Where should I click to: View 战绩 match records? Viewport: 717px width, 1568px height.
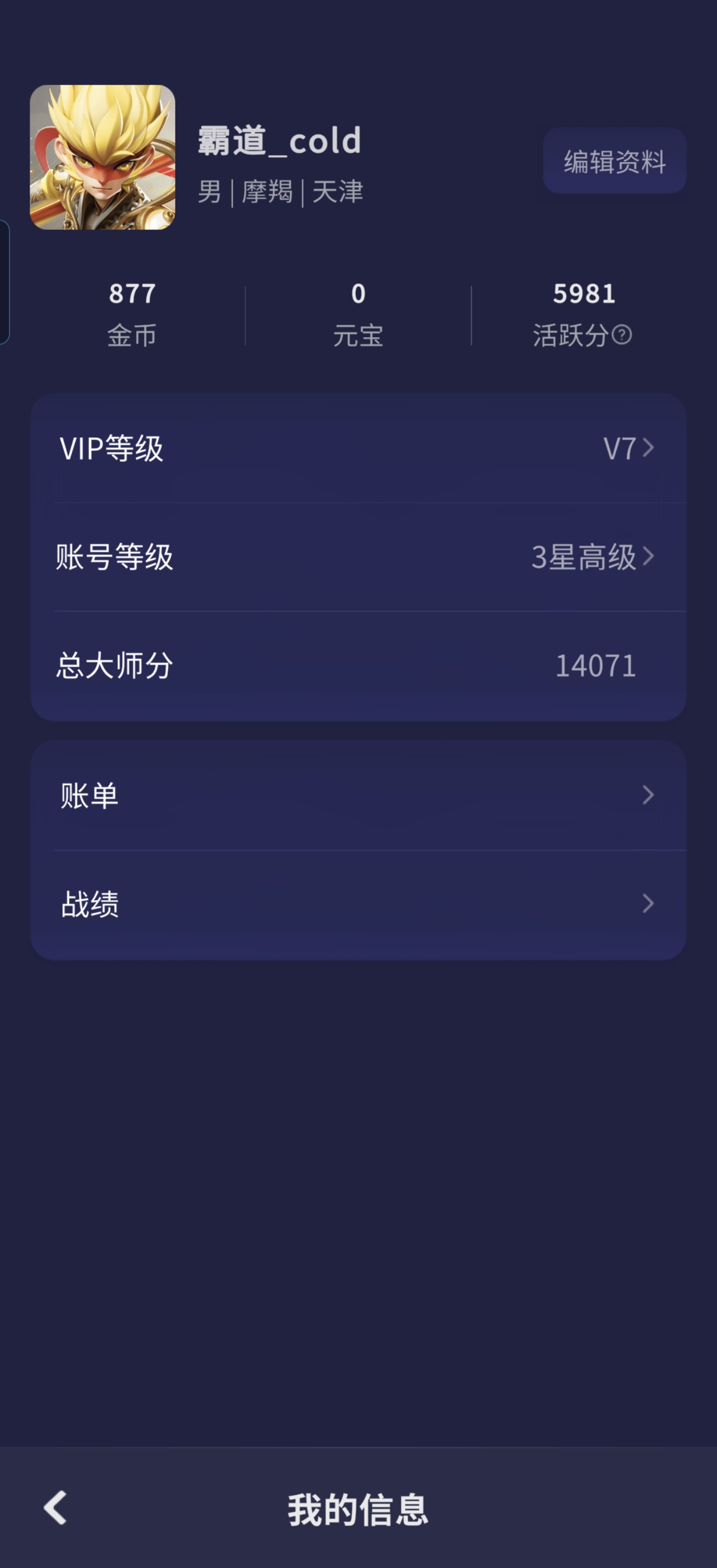click(358, 903)
